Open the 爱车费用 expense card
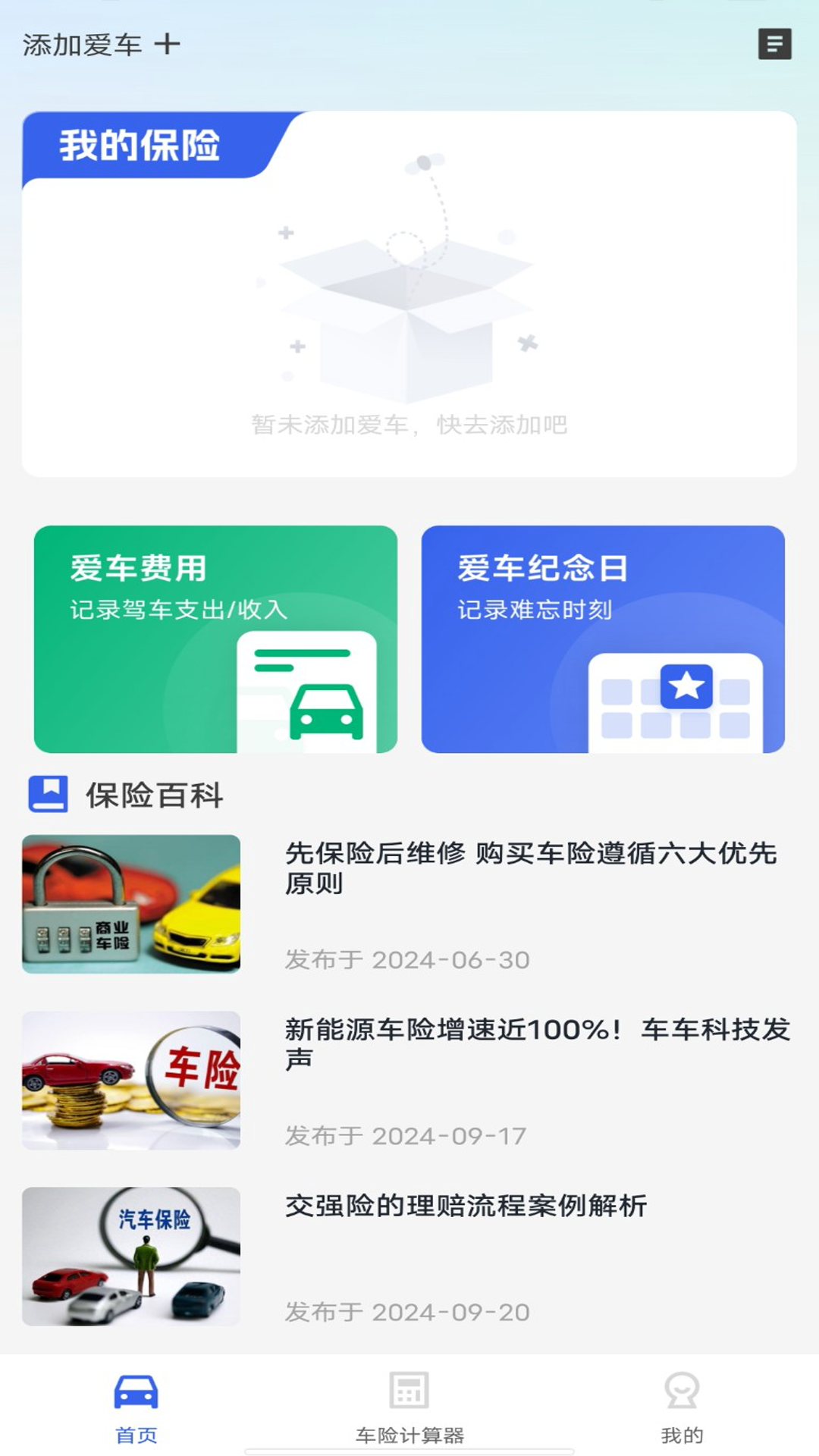 point(215,639)
